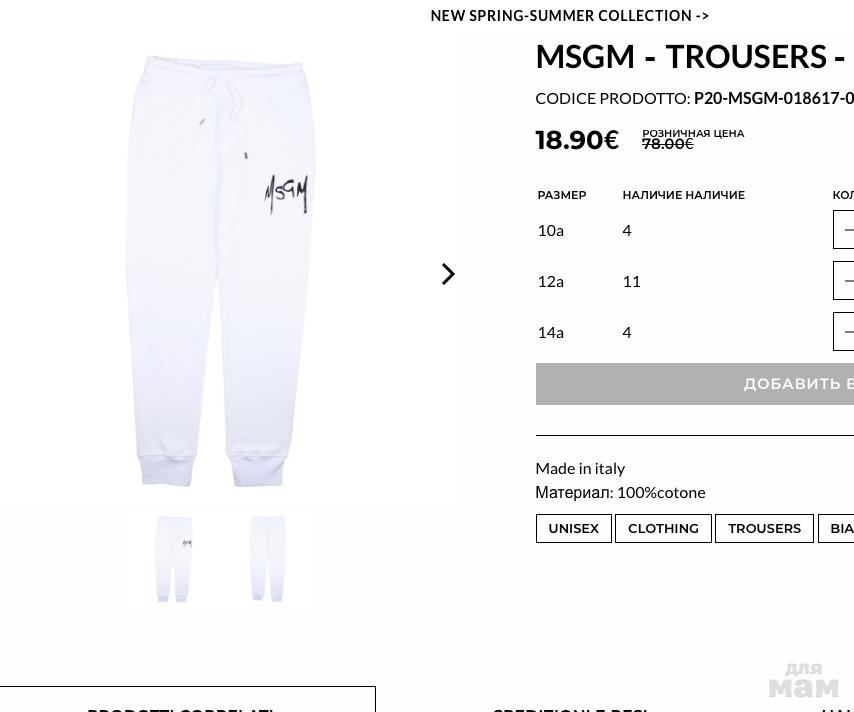Decrease quantity for size 12a
This screenshot has height=712, width=854.
(x=847, y=281)
